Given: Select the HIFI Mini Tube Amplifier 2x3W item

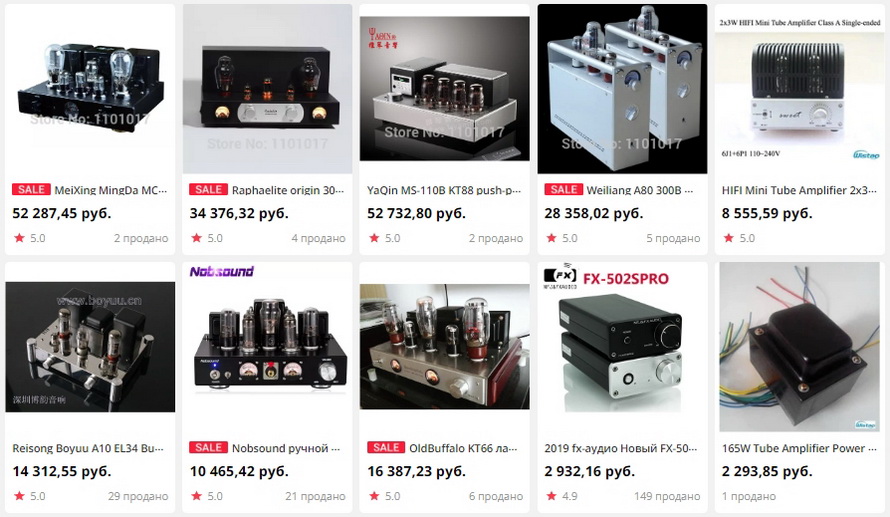Looking at the screenshot, I should pos(799,90).
